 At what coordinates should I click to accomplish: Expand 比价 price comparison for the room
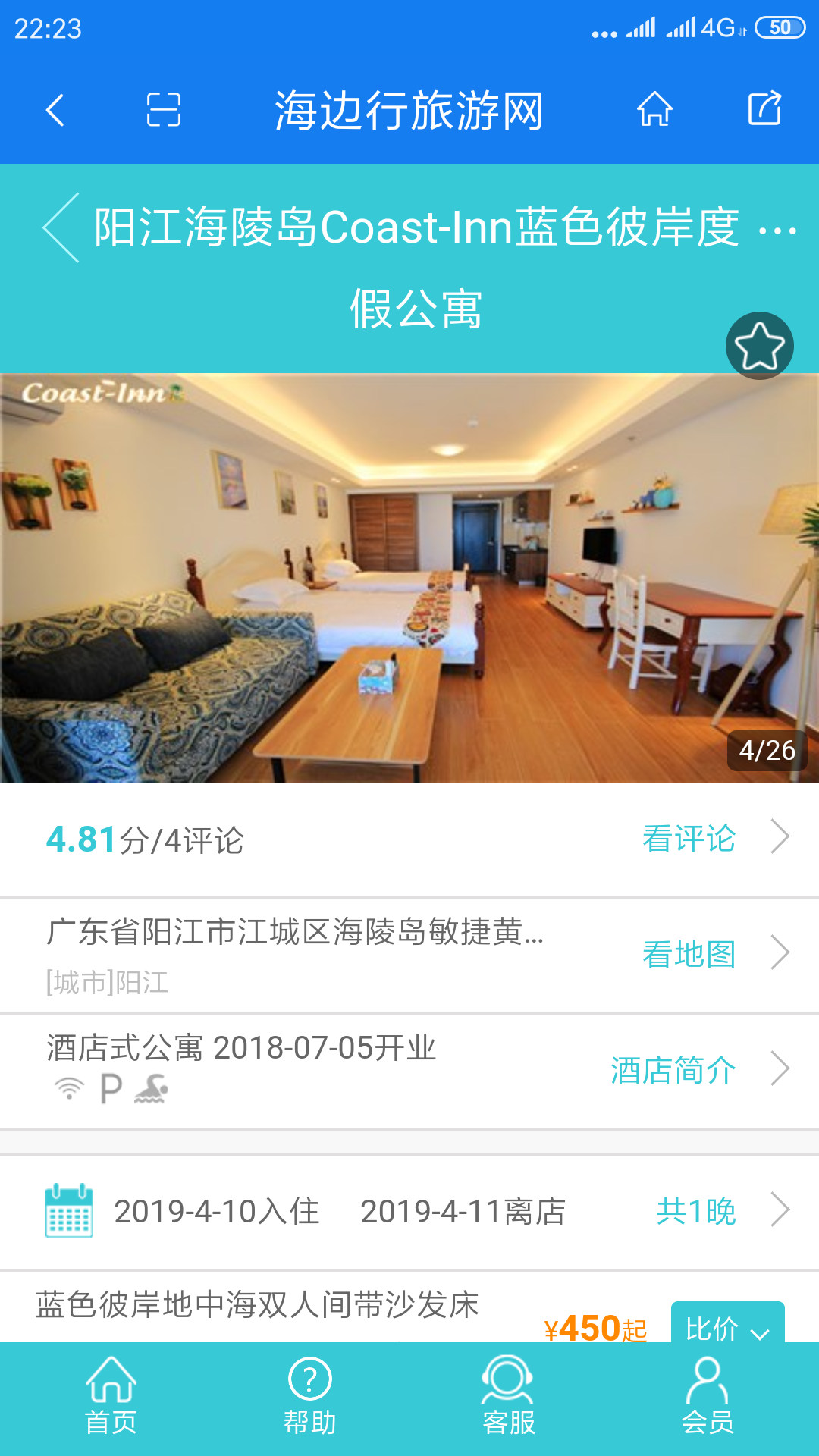tap(726, 1327)
